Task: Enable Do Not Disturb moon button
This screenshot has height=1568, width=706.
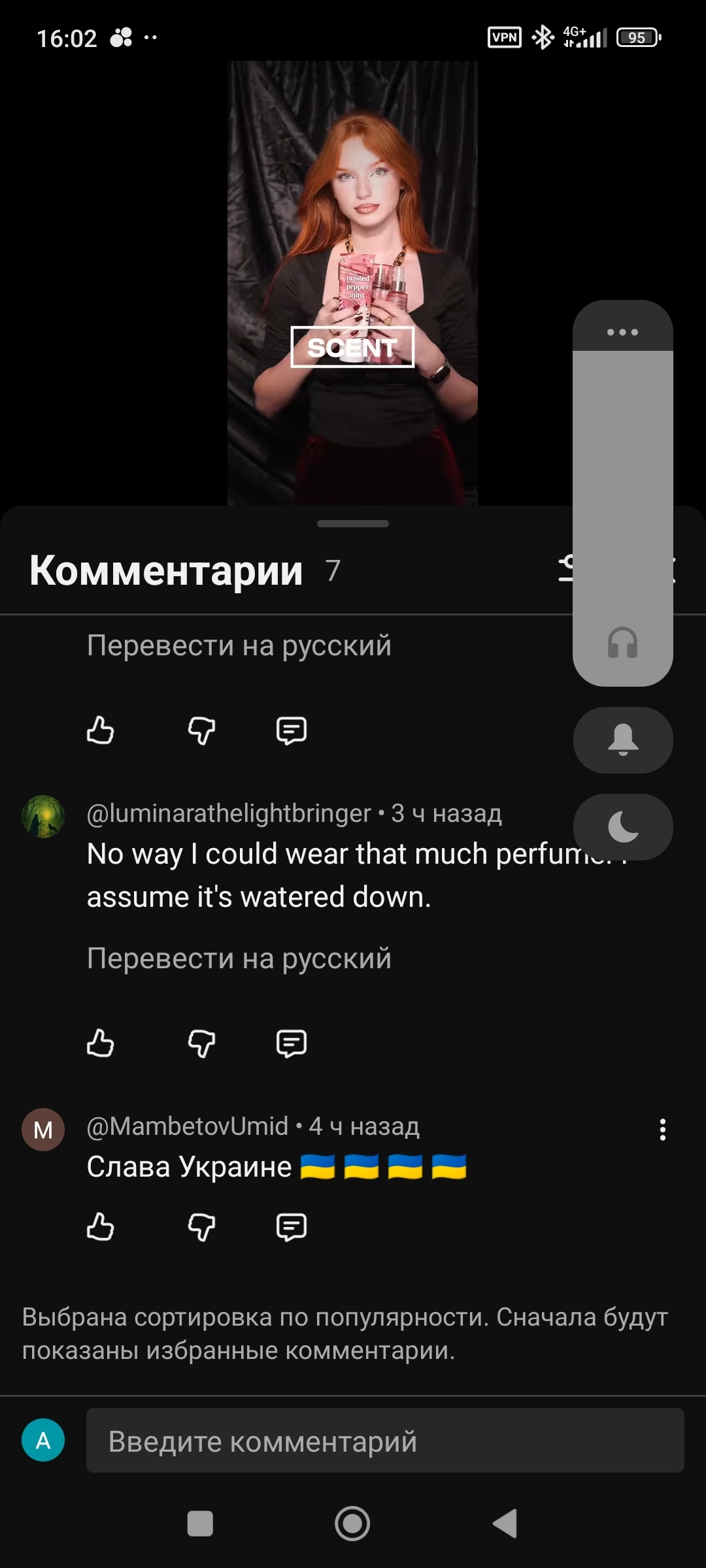Action: coord(622,826)
